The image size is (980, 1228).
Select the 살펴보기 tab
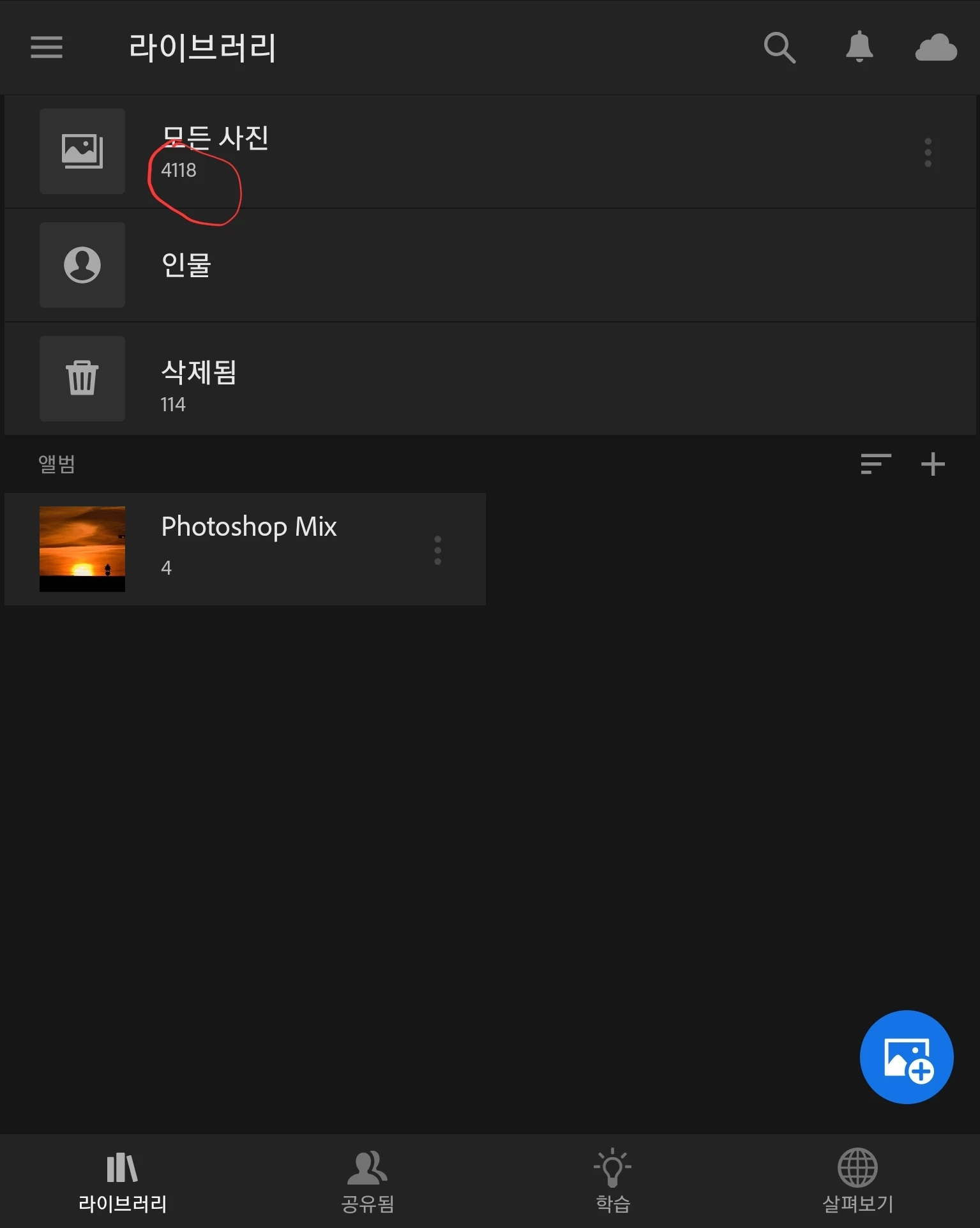tap(857, 1181)
